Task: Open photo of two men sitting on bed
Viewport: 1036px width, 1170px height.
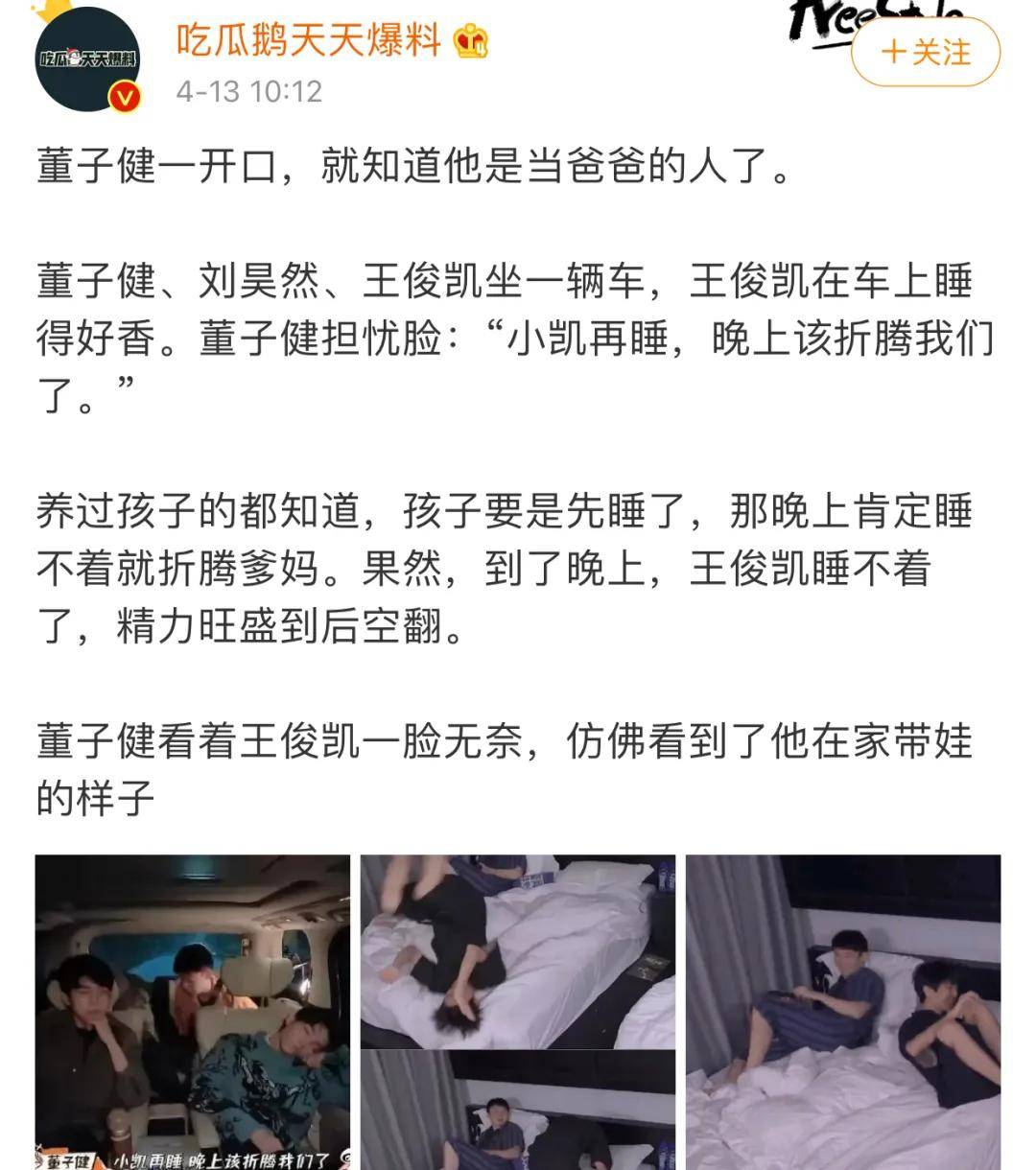Action: click(x=843, y=1012)
